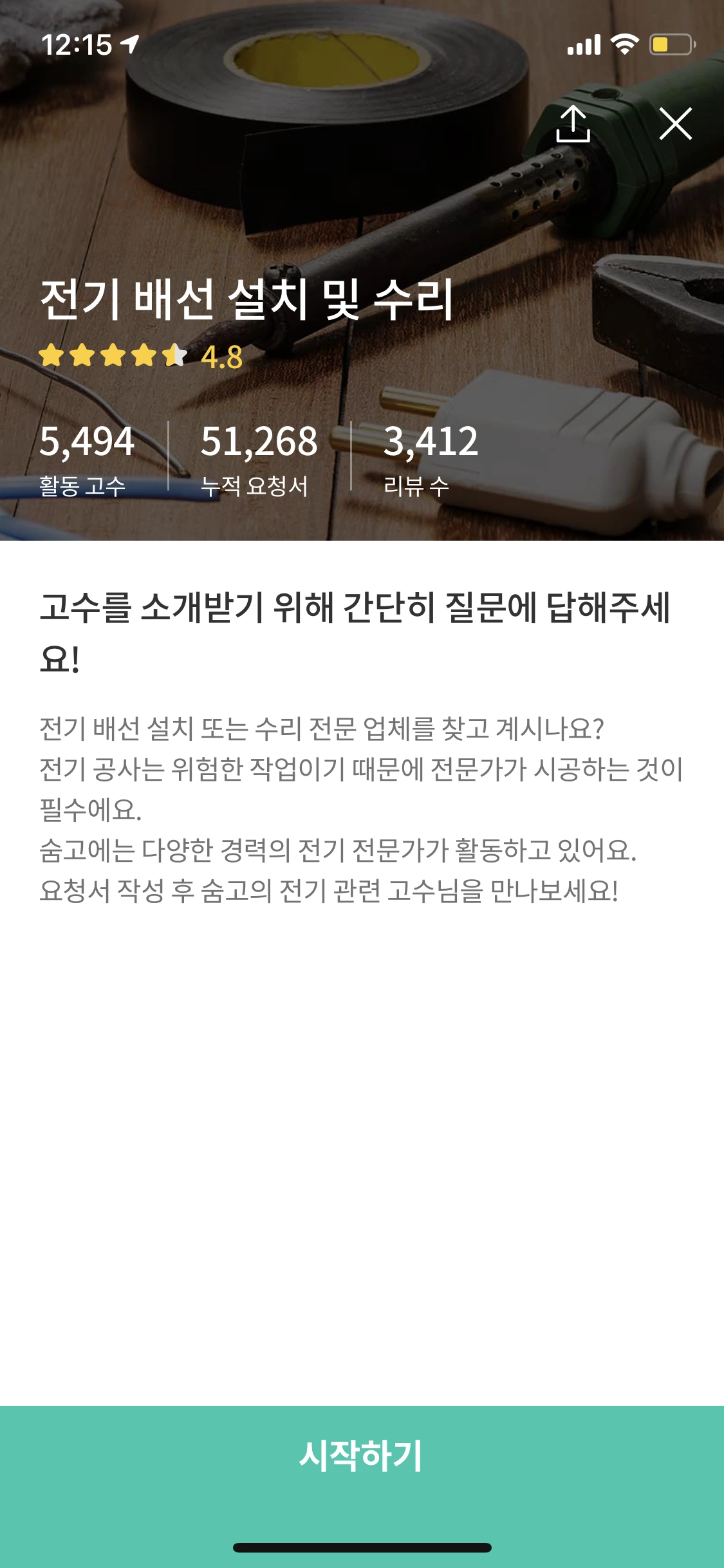Tap the home indicator bar at bottom
The image size is (724, 1568).
pos(362,1546)
